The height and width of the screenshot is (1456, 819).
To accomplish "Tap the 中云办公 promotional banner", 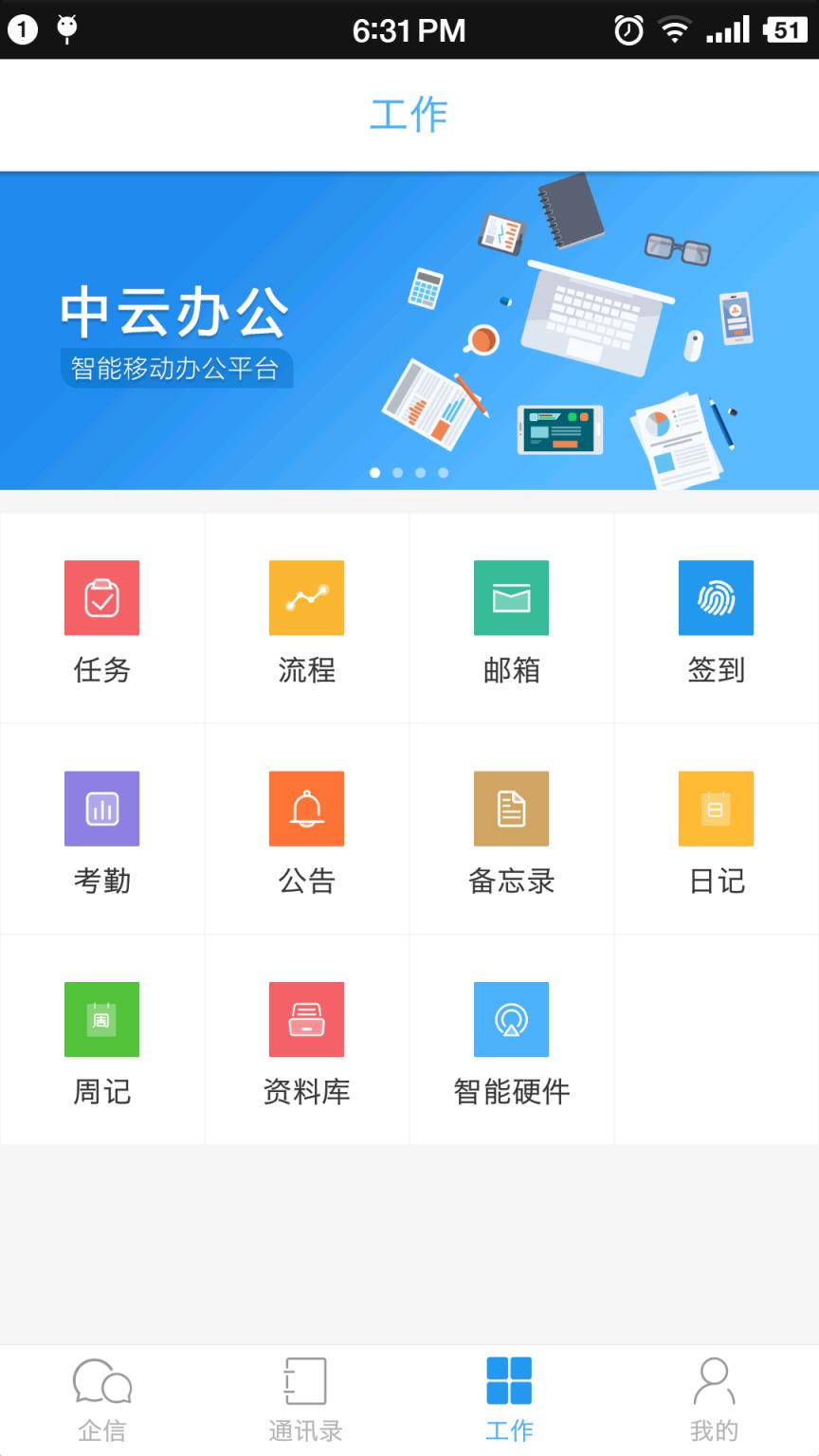I will click(x=409, y=329).
